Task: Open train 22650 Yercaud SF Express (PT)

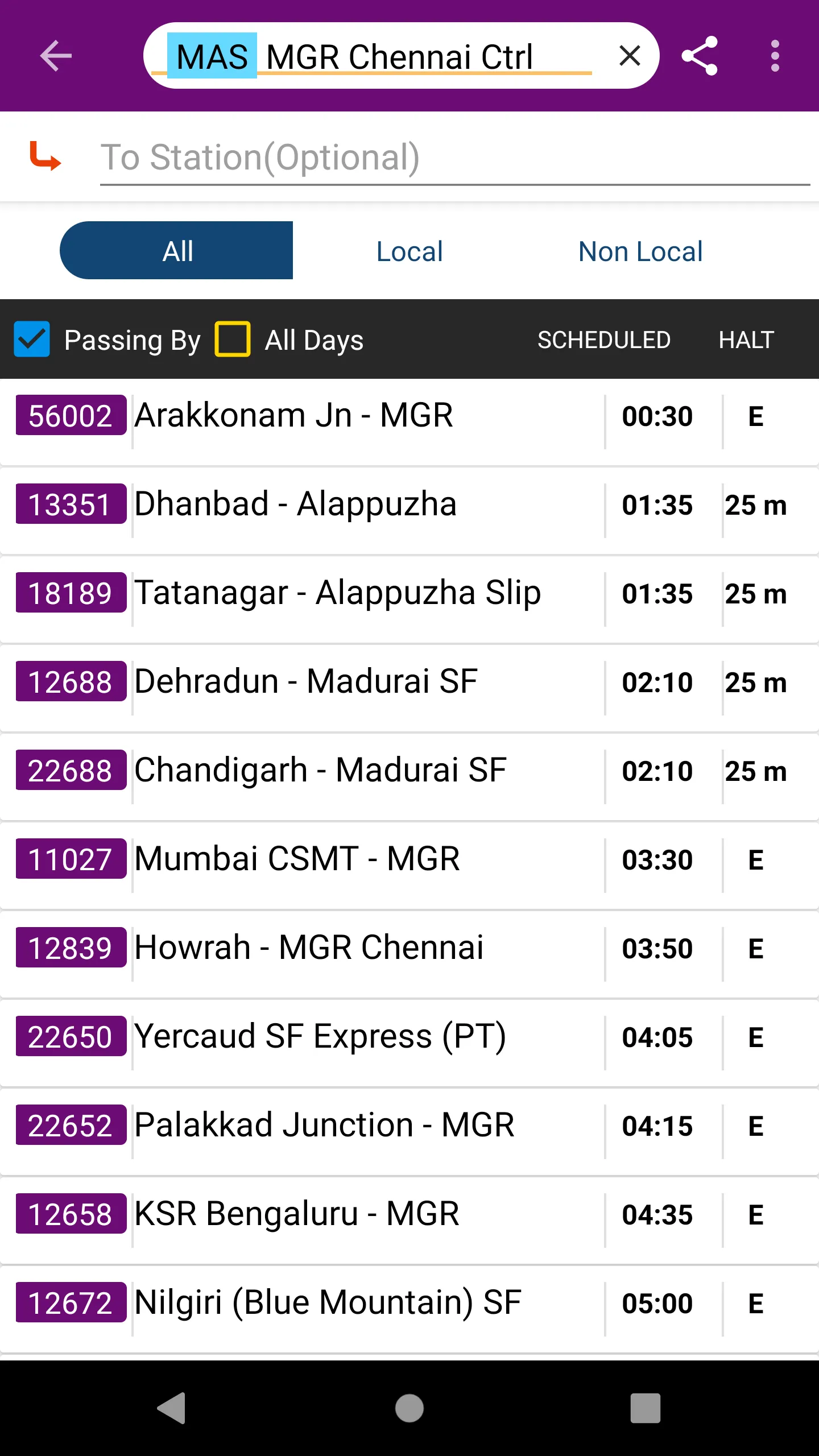Action: (409, 1043)
